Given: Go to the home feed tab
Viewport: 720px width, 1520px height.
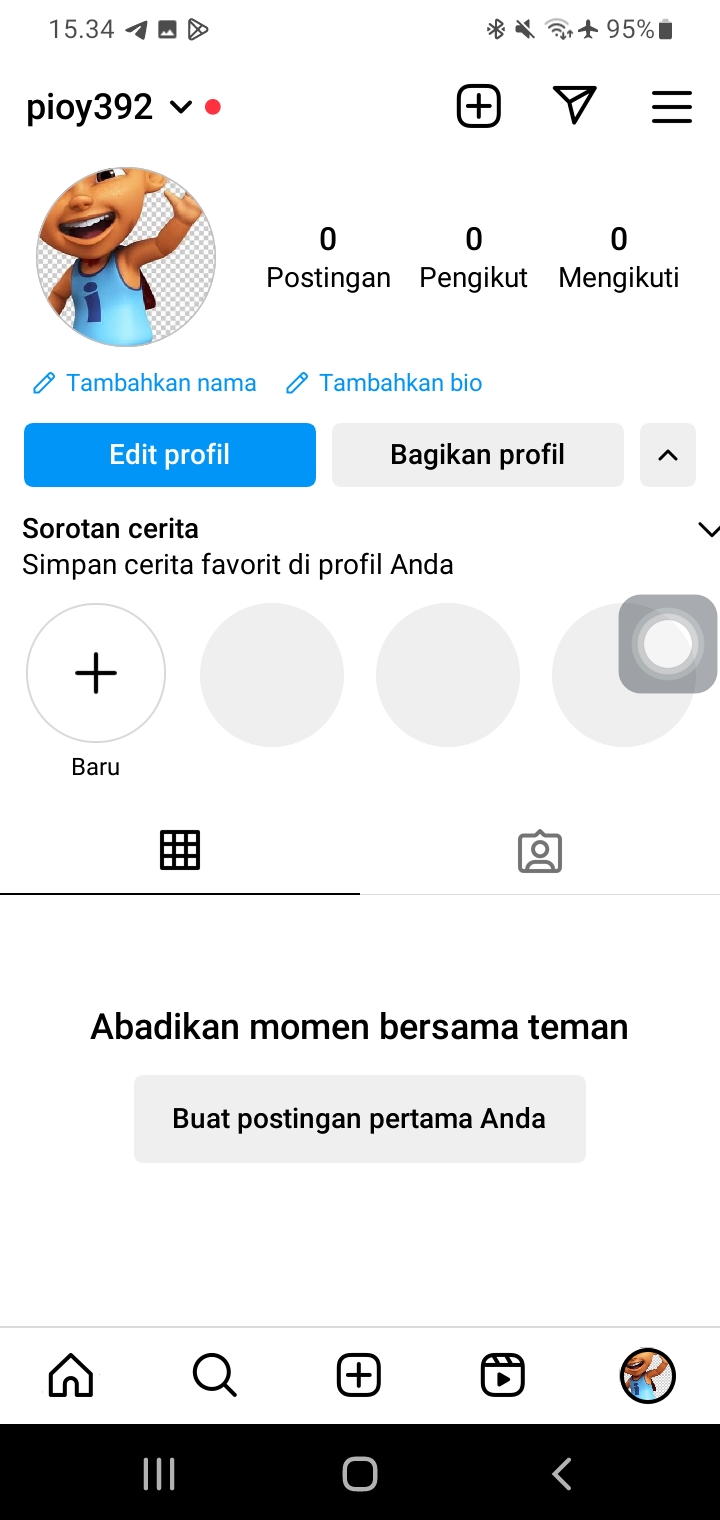Looking at the screenshot, I should click(71, 1376).
